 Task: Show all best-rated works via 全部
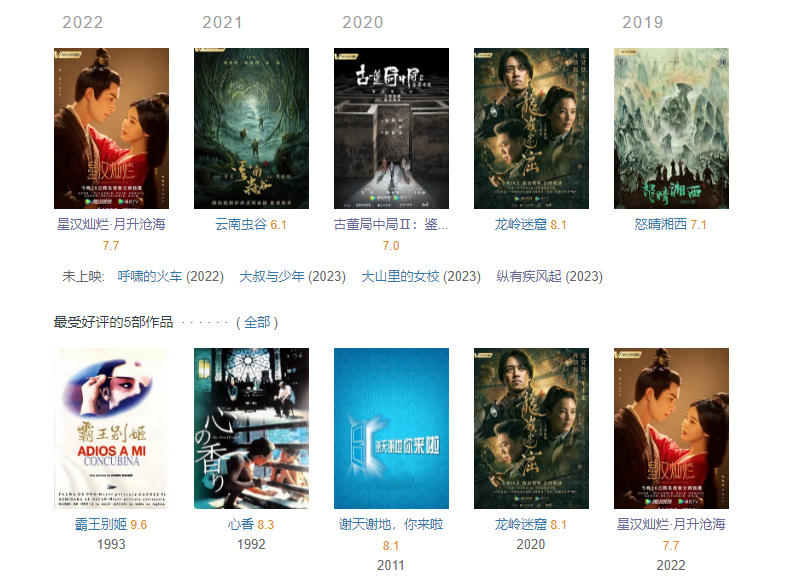point(257,322)
